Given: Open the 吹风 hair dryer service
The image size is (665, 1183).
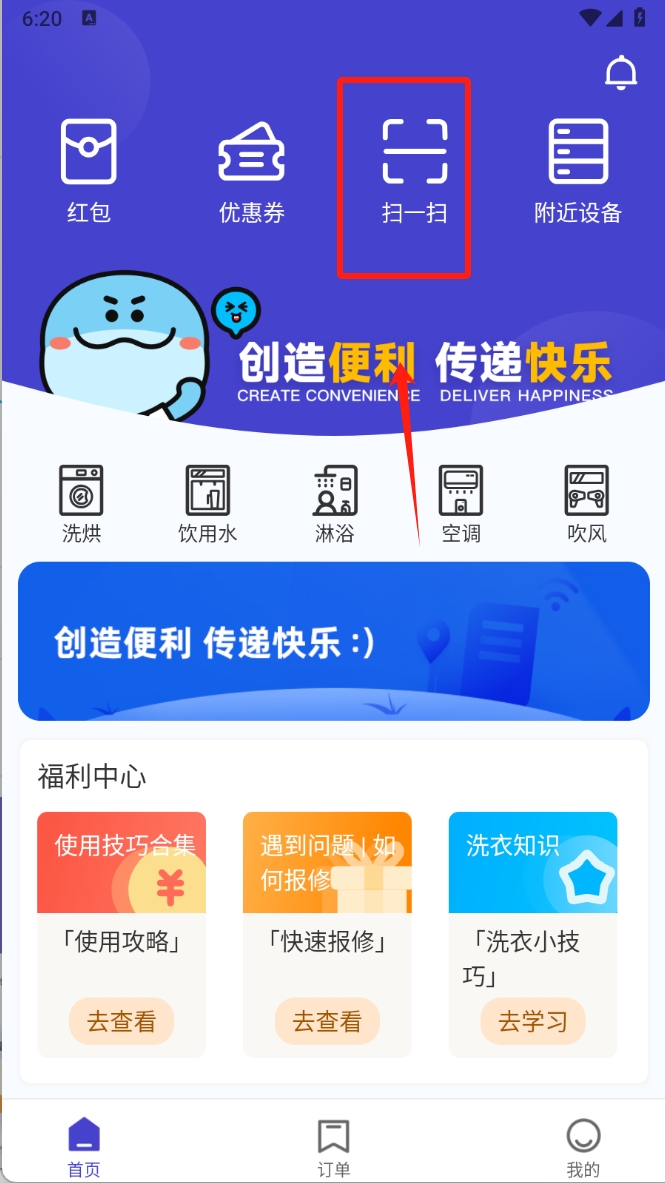Looking at the screenshot, I should [587, 504].
